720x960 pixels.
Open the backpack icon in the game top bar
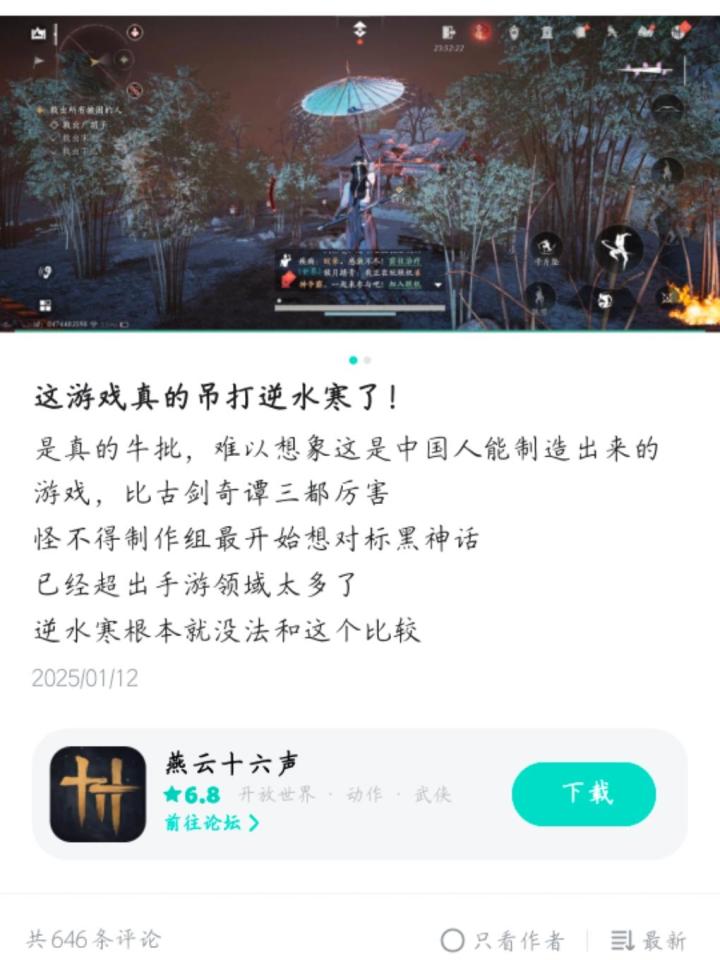[580, 30]
